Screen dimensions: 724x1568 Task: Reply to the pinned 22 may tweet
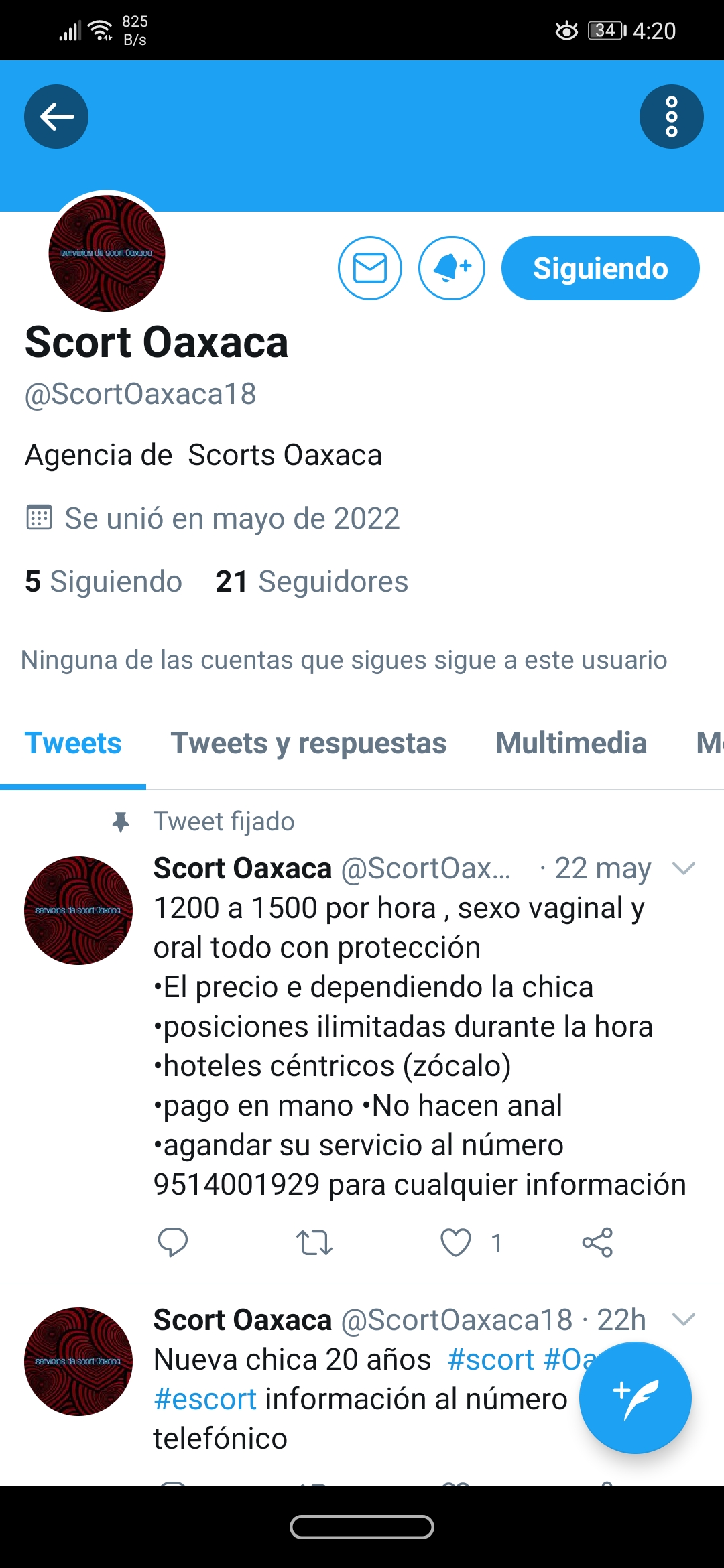(172, 1242)
